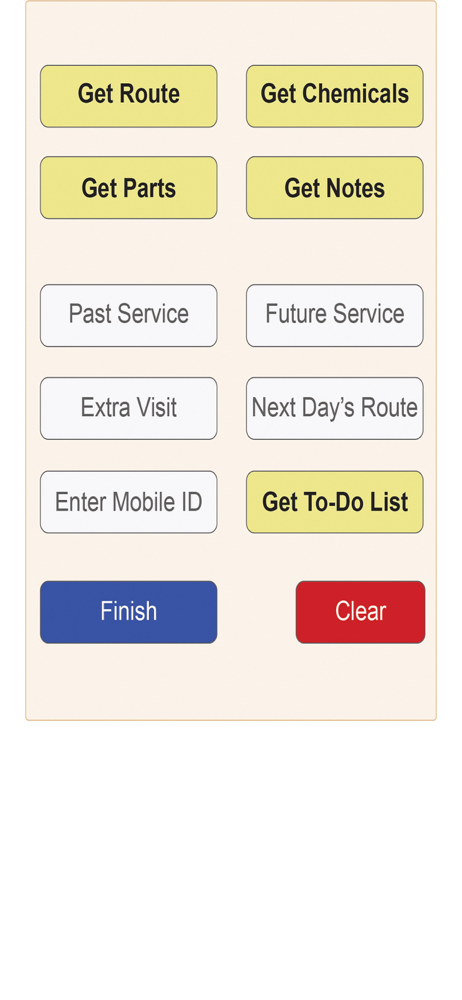This screenshot has width=462, height=1000.
Task: Open Next Day's Route
Action: pos(334,409)
